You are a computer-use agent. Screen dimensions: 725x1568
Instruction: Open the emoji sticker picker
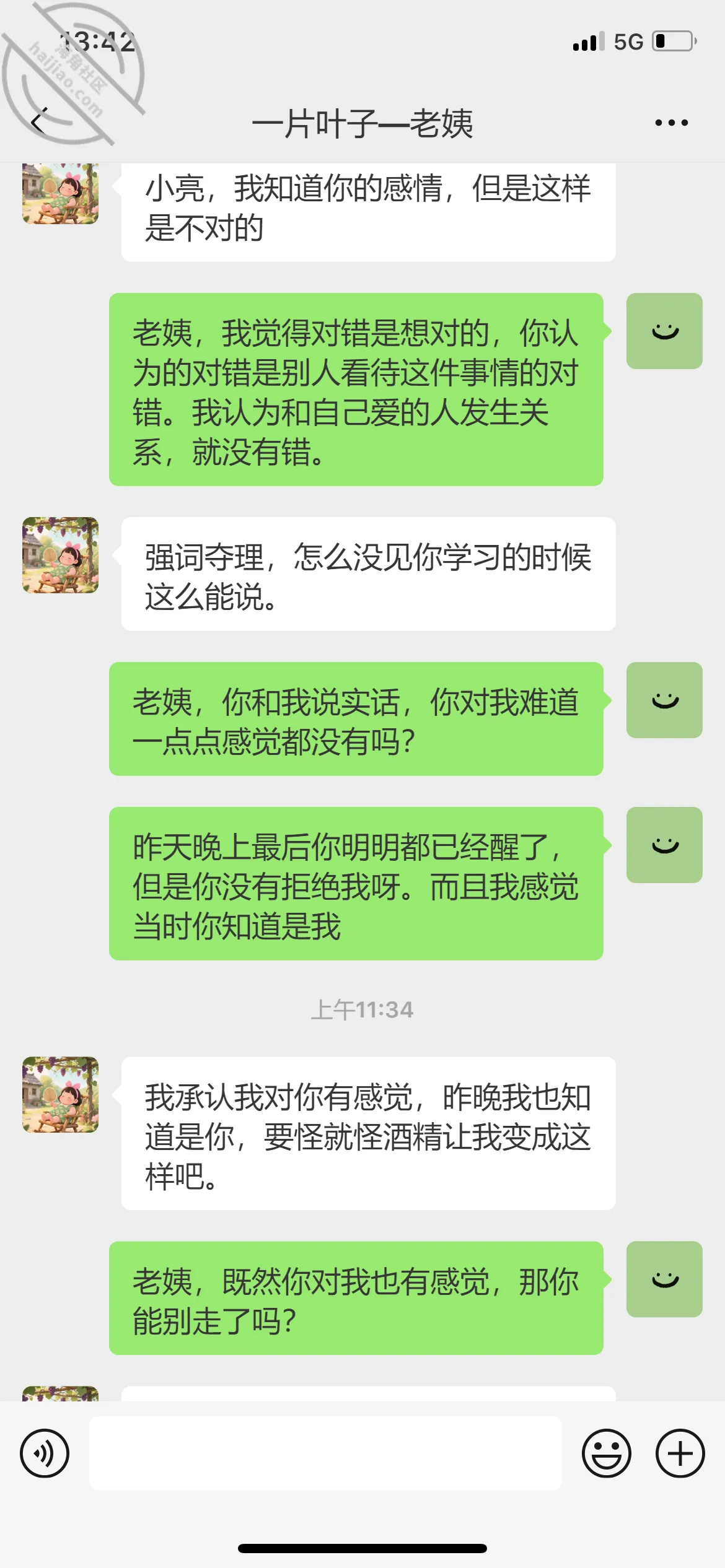607,1453
